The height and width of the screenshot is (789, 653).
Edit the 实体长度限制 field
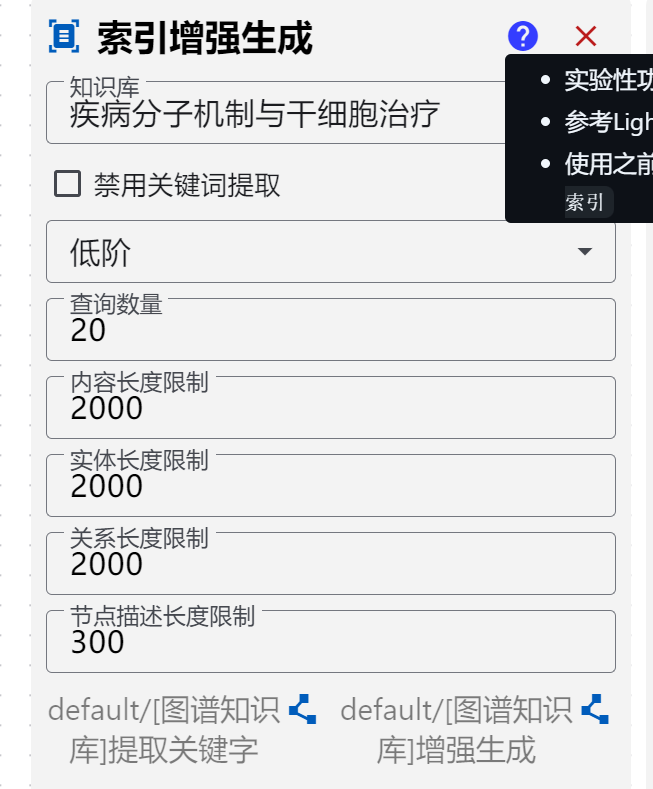coord(330,486)
